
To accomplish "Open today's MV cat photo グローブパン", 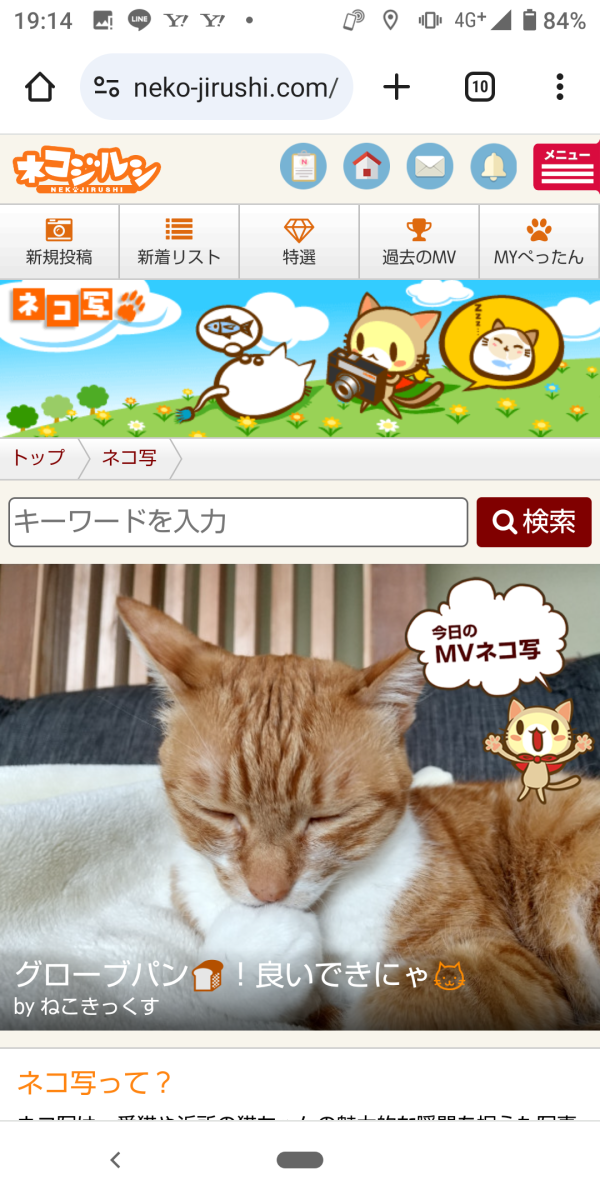I will pos(300,800).
